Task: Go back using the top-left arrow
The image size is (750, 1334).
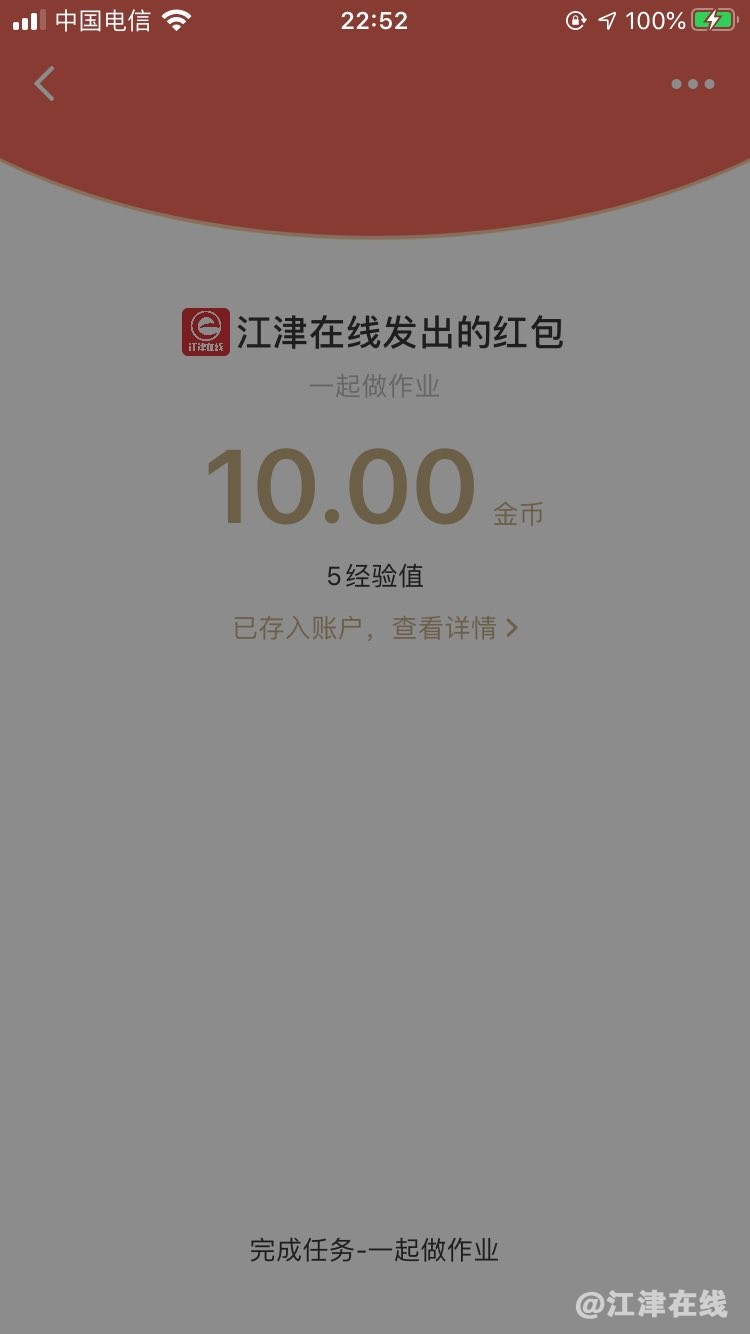Action: pos(44,84)
